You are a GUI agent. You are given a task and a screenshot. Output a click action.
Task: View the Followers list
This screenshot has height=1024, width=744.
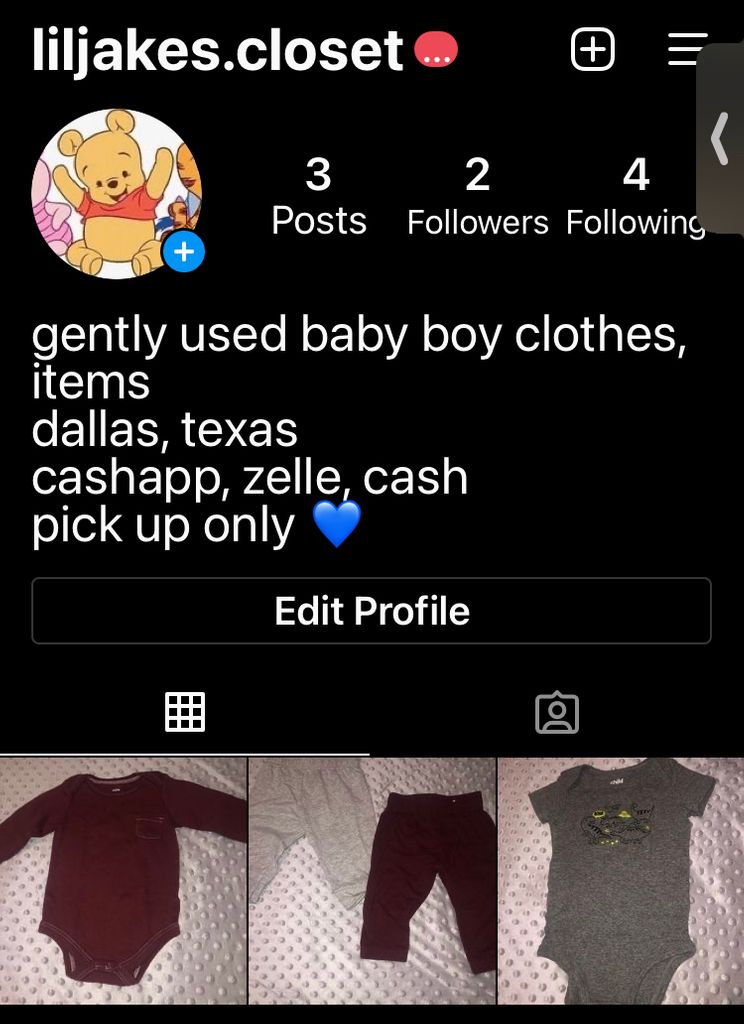[x=477, y=196]
